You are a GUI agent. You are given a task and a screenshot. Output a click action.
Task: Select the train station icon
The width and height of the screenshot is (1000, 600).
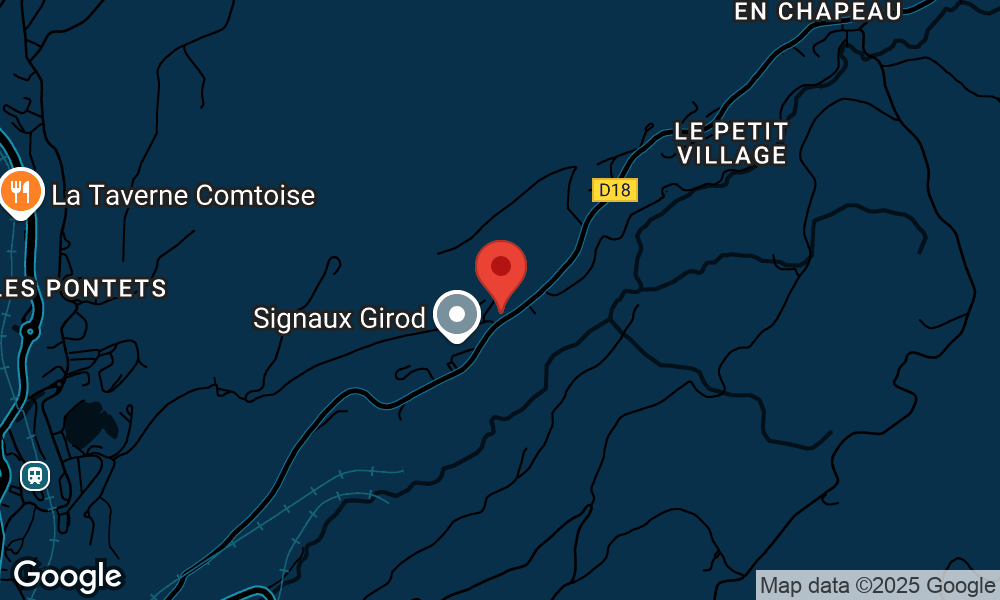[35, 475]
